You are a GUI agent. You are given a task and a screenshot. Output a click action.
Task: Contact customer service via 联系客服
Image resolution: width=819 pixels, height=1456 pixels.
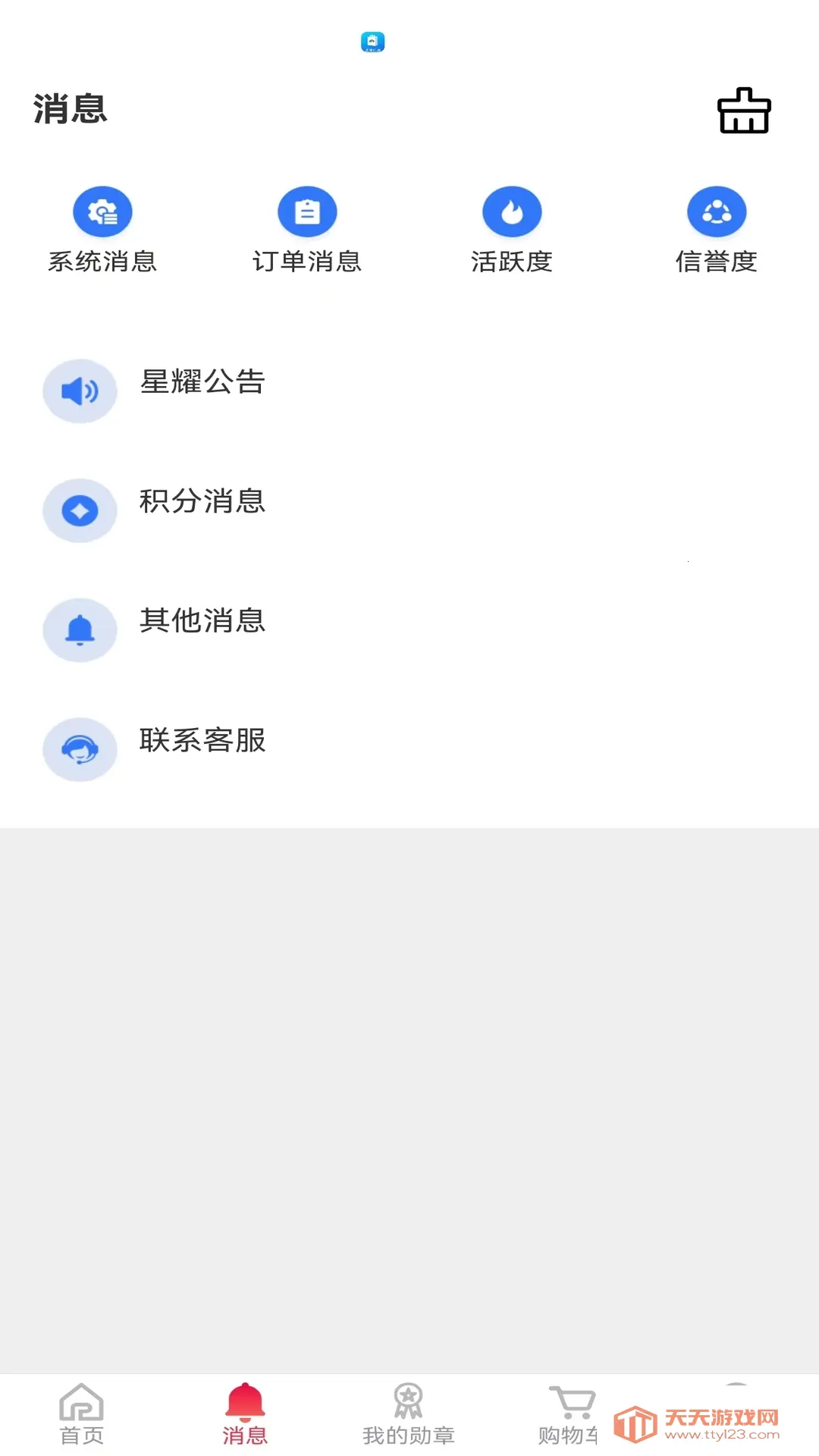tap(202, 742)
